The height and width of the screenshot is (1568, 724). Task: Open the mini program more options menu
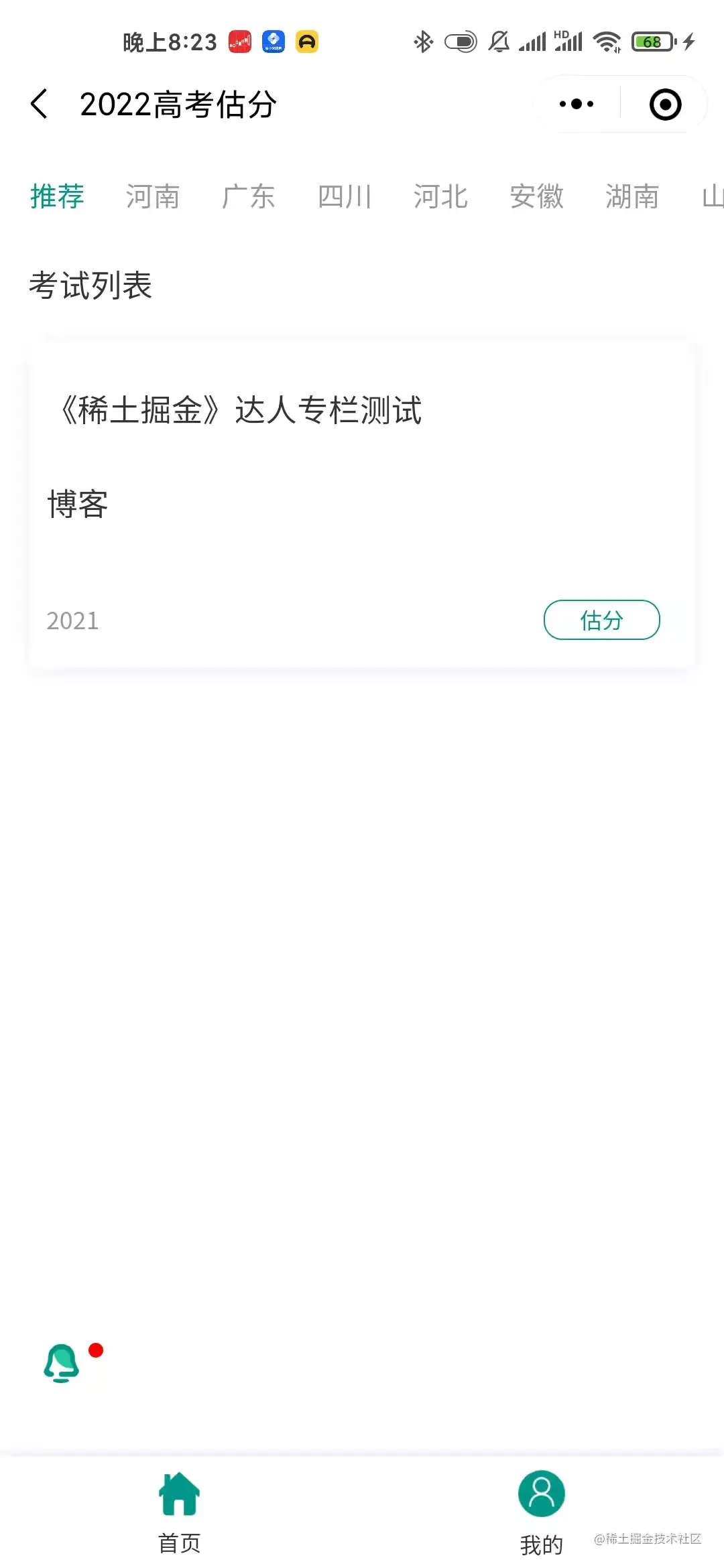pos(577,105)
